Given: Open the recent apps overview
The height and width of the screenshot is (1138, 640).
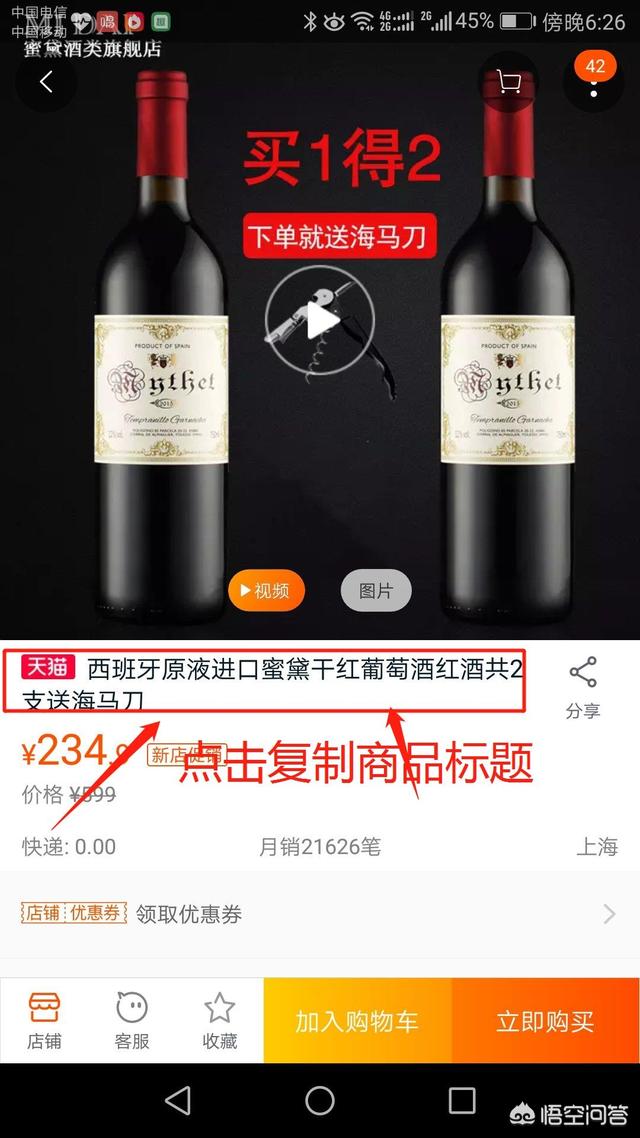Looking at the screenshot, I should pyautogui.click(x=462, y=1101).
